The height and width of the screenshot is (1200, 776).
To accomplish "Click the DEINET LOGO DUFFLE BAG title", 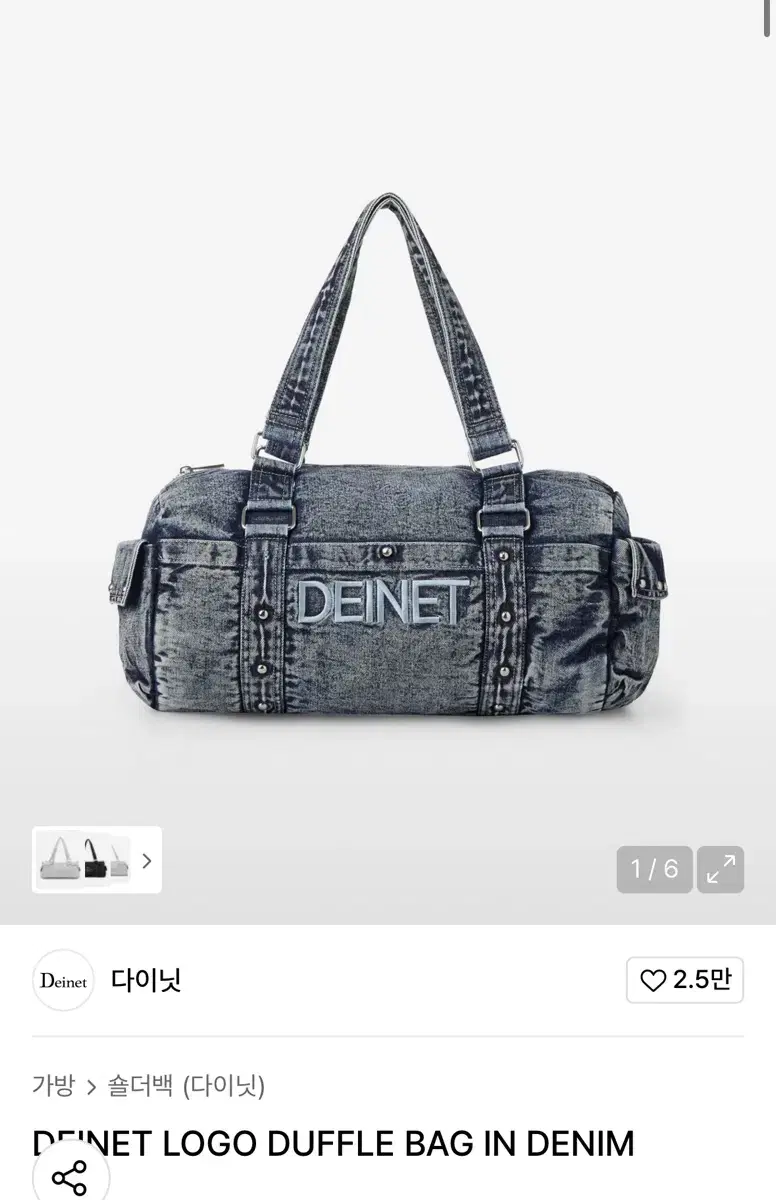I will 333,1143.
